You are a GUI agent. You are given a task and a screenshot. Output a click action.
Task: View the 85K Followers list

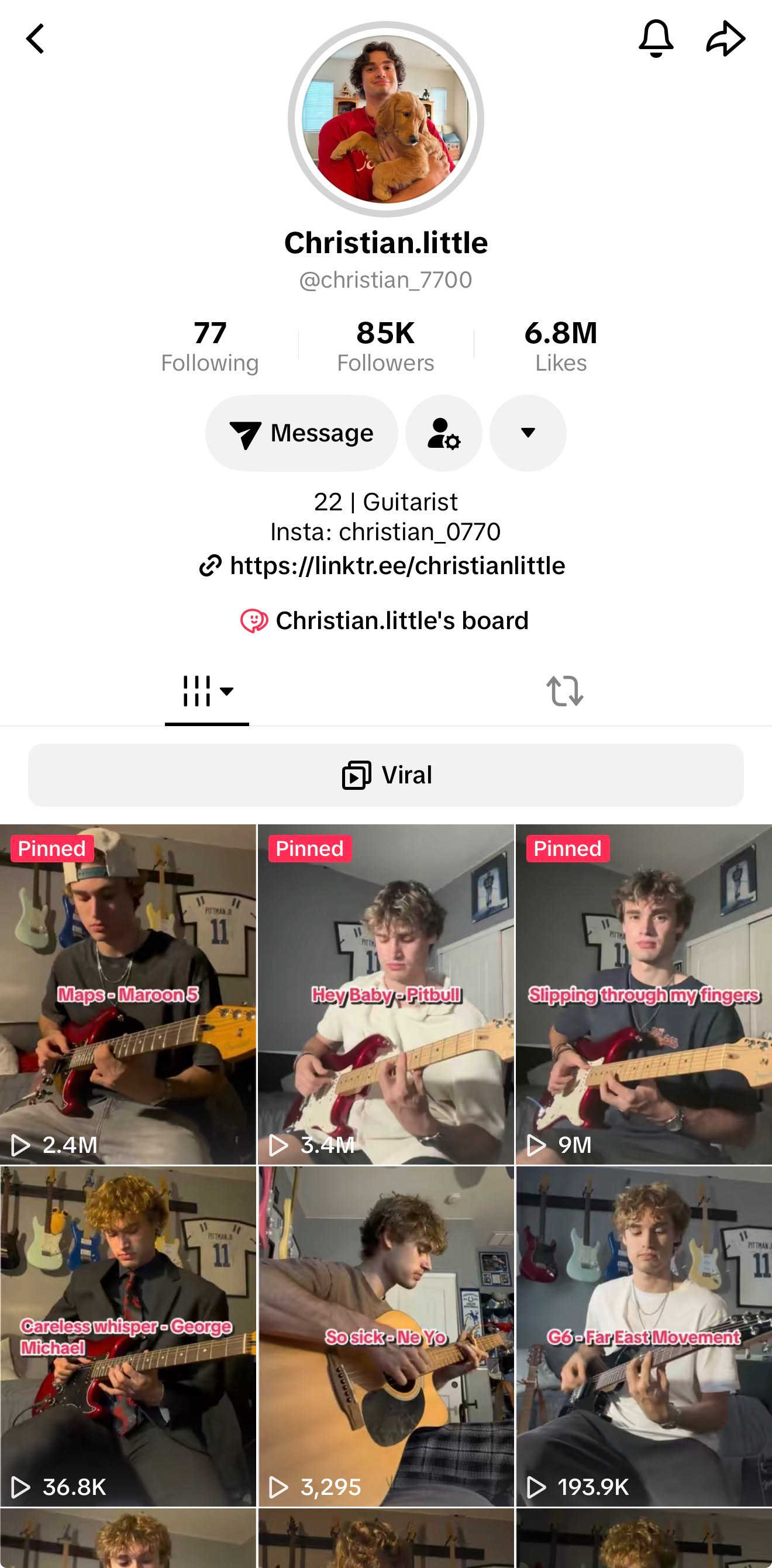385,346
